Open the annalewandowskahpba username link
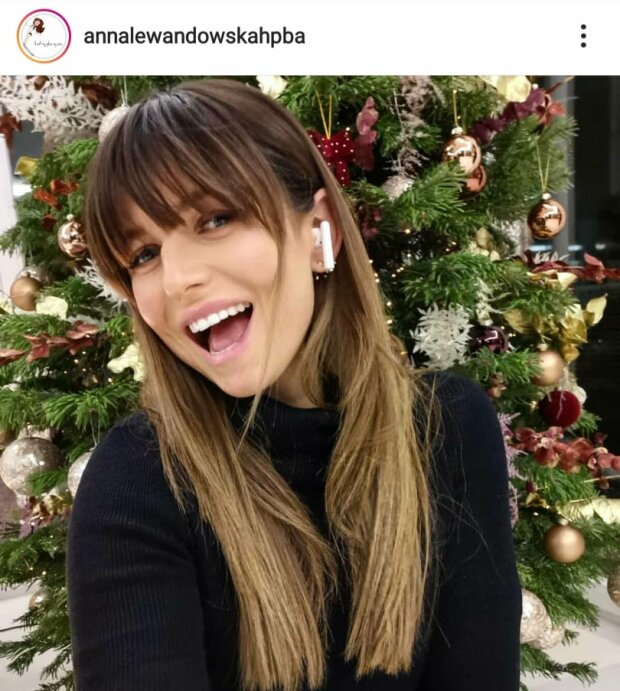 click(x=194, y=37)
